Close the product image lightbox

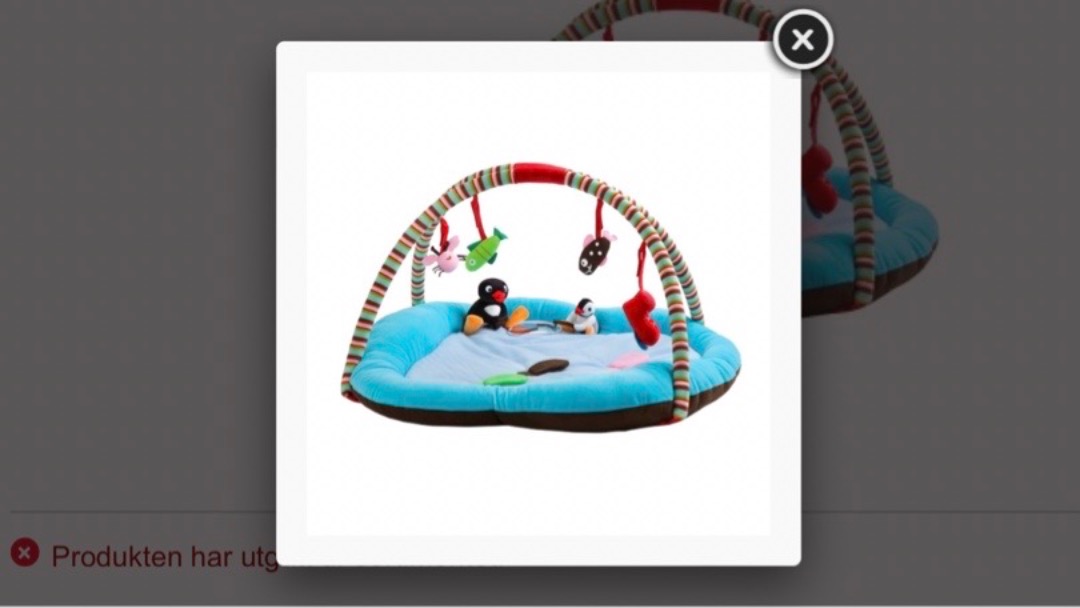pyautogui.click(x=802, y=40)
